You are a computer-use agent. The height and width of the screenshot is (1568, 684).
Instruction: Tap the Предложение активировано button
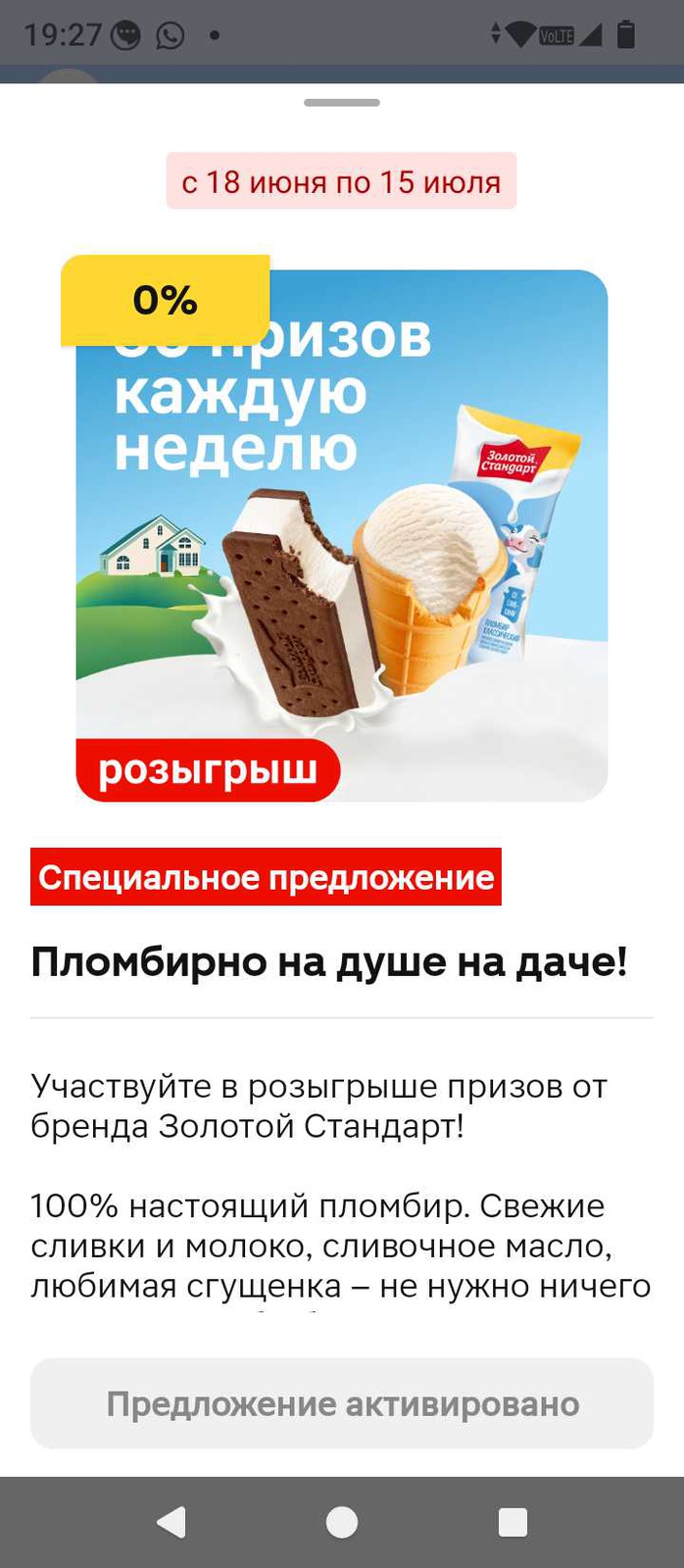point(342,1403)
